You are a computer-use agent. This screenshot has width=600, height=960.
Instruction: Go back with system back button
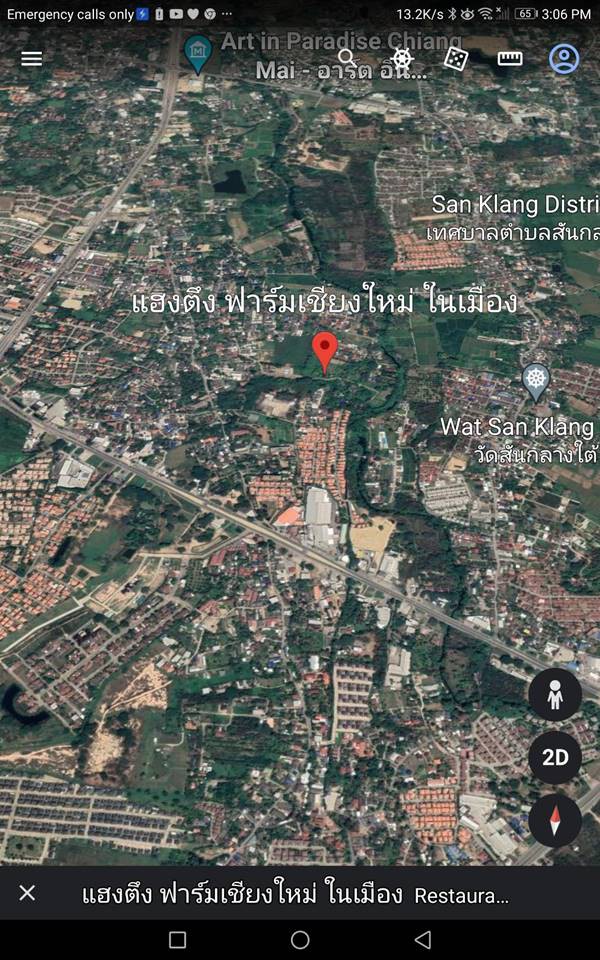point(422,940)
